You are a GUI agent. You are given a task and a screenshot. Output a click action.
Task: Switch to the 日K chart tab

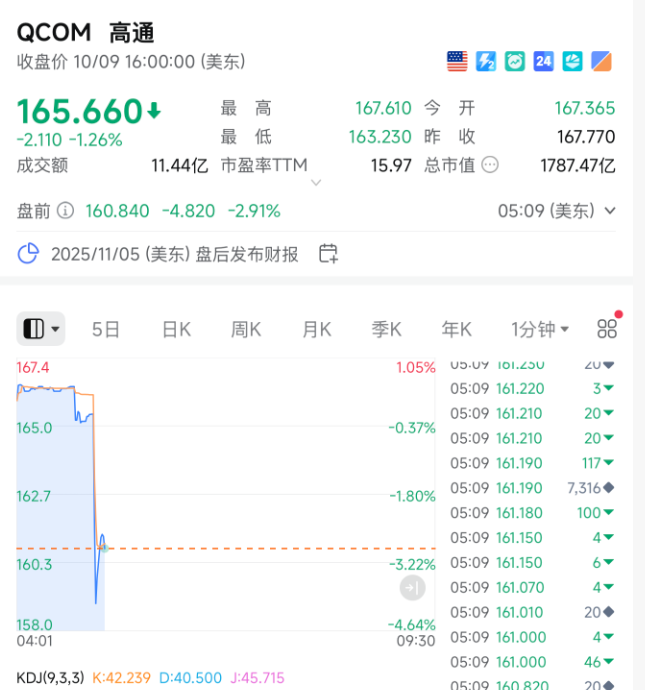tap(177, 329)
